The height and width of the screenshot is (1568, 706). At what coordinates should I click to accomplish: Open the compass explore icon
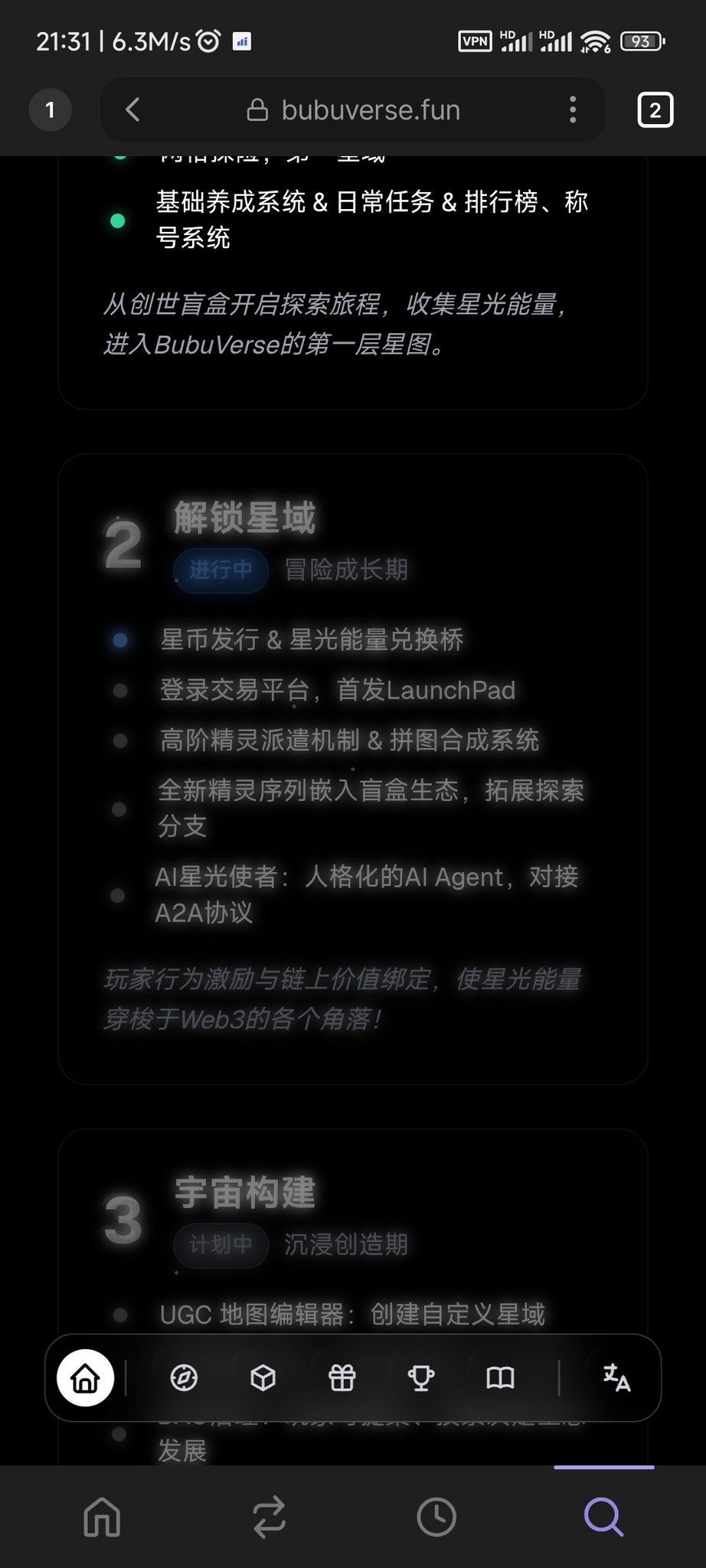184,1378
